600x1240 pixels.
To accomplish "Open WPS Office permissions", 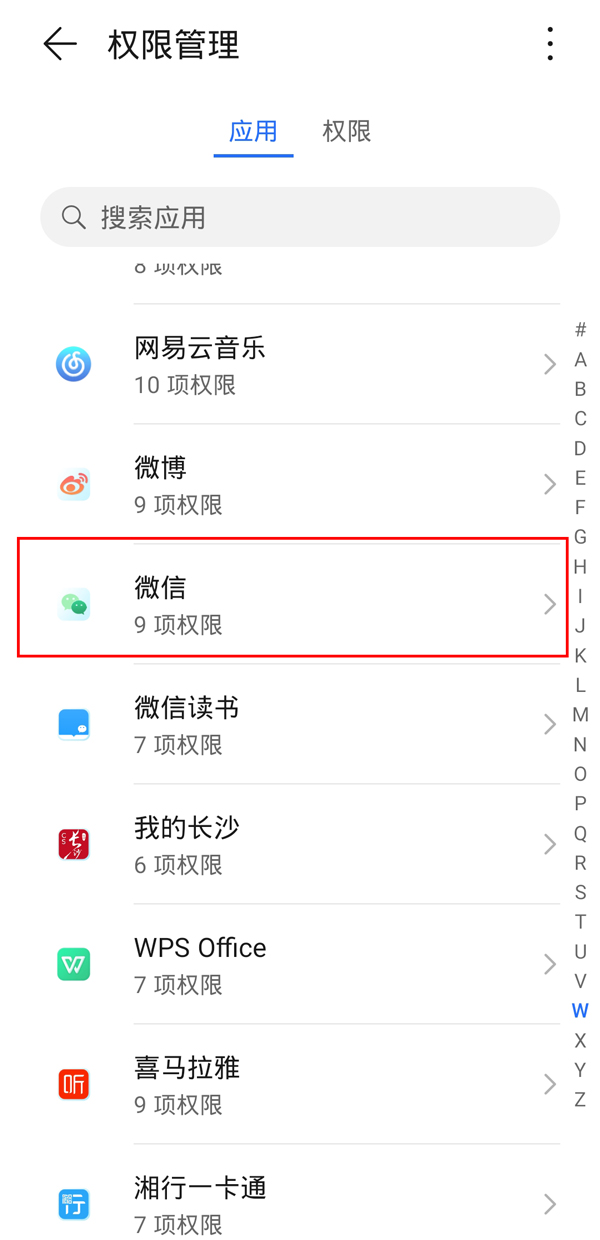I will 300,965.
